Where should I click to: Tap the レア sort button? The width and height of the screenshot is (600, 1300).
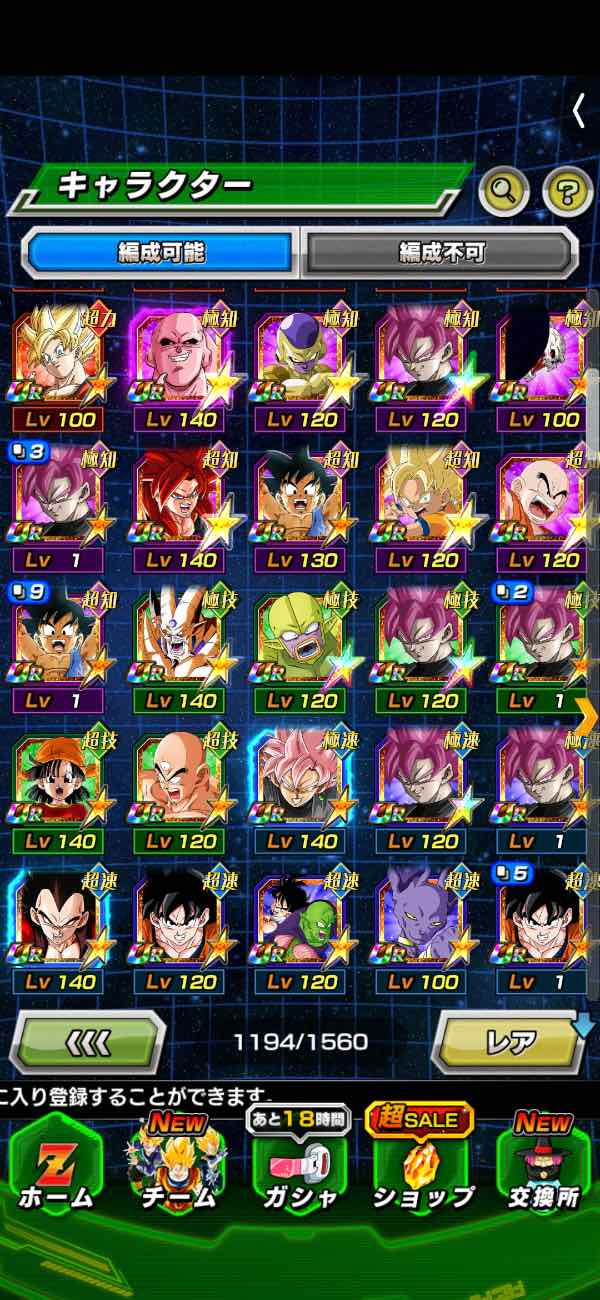pyautogui.click(x=511, y=1042)
